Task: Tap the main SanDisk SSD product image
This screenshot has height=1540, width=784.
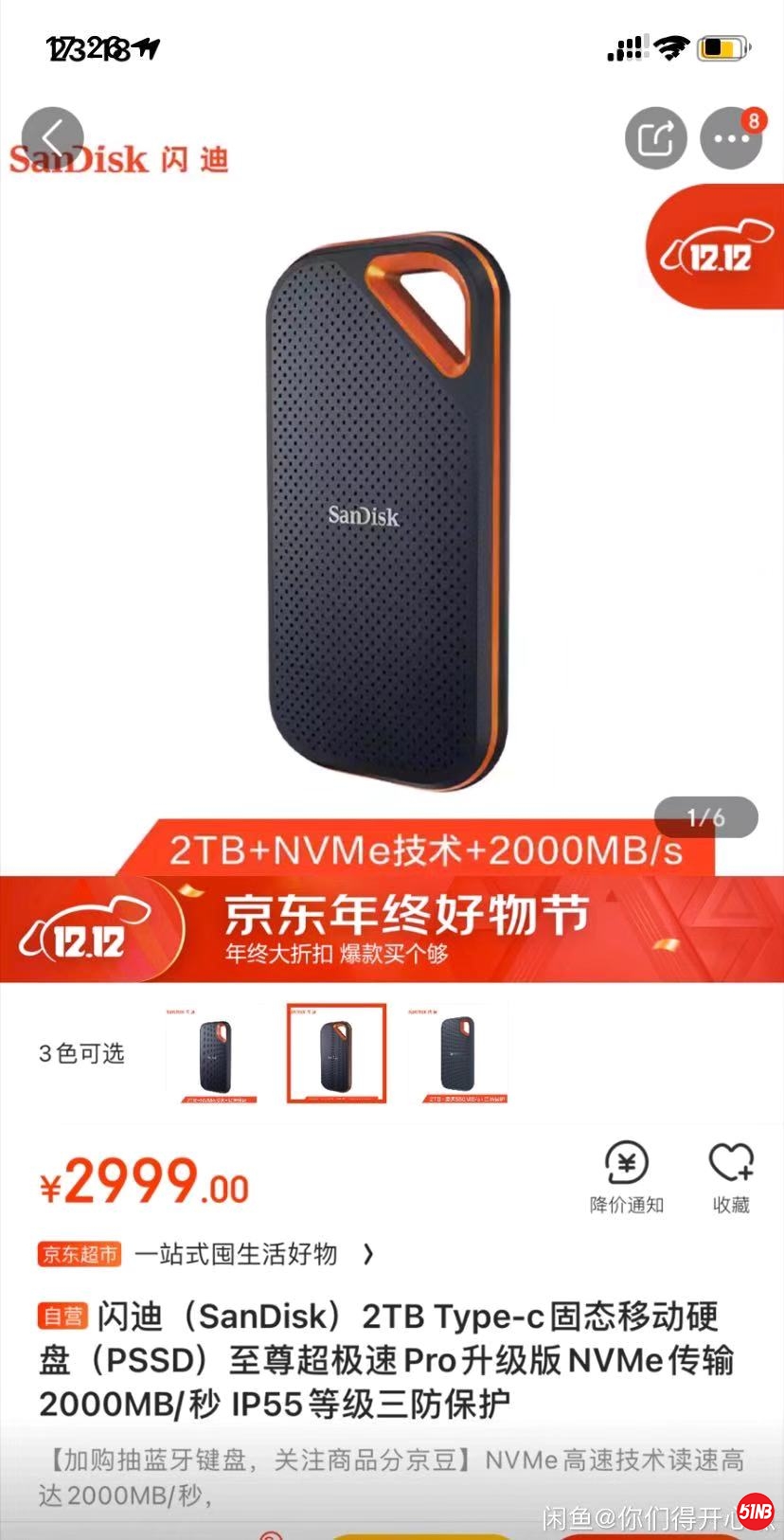Action: (386, 511)
